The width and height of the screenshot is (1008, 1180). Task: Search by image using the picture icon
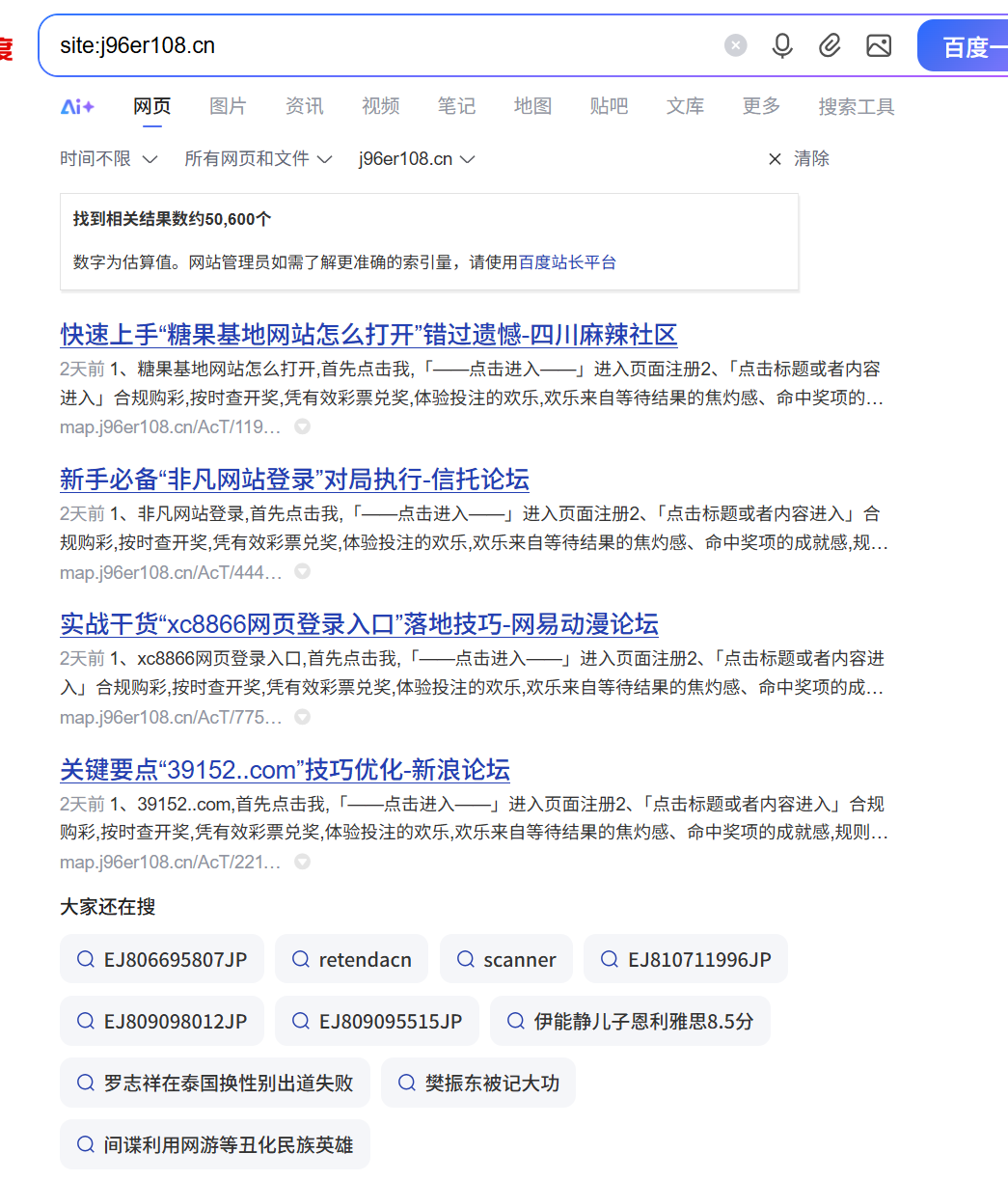(x=879, y=45)
